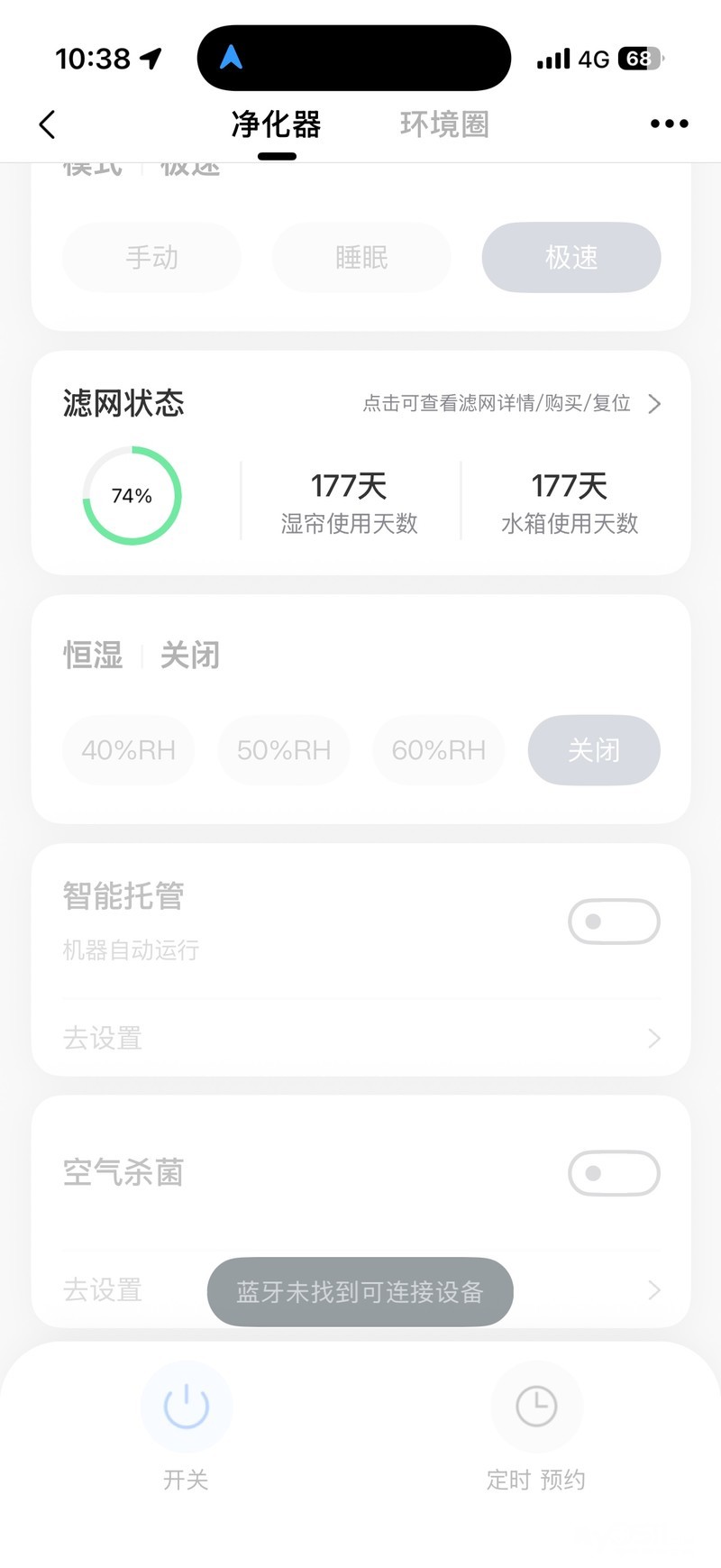Go back using the top-left arrow

click(48, 124)
